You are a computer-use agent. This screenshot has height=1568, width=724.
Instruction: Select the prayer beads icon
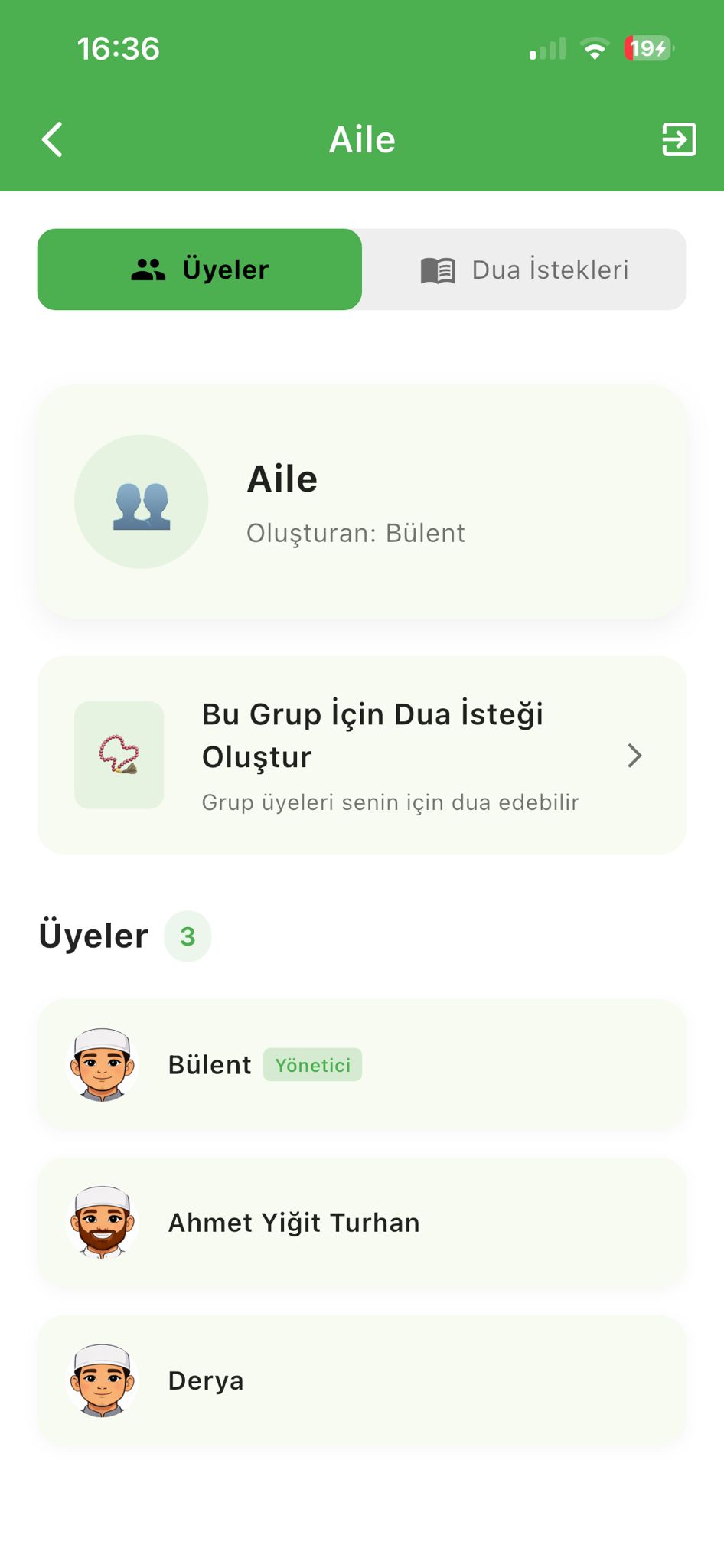click(x=119, y=756)
